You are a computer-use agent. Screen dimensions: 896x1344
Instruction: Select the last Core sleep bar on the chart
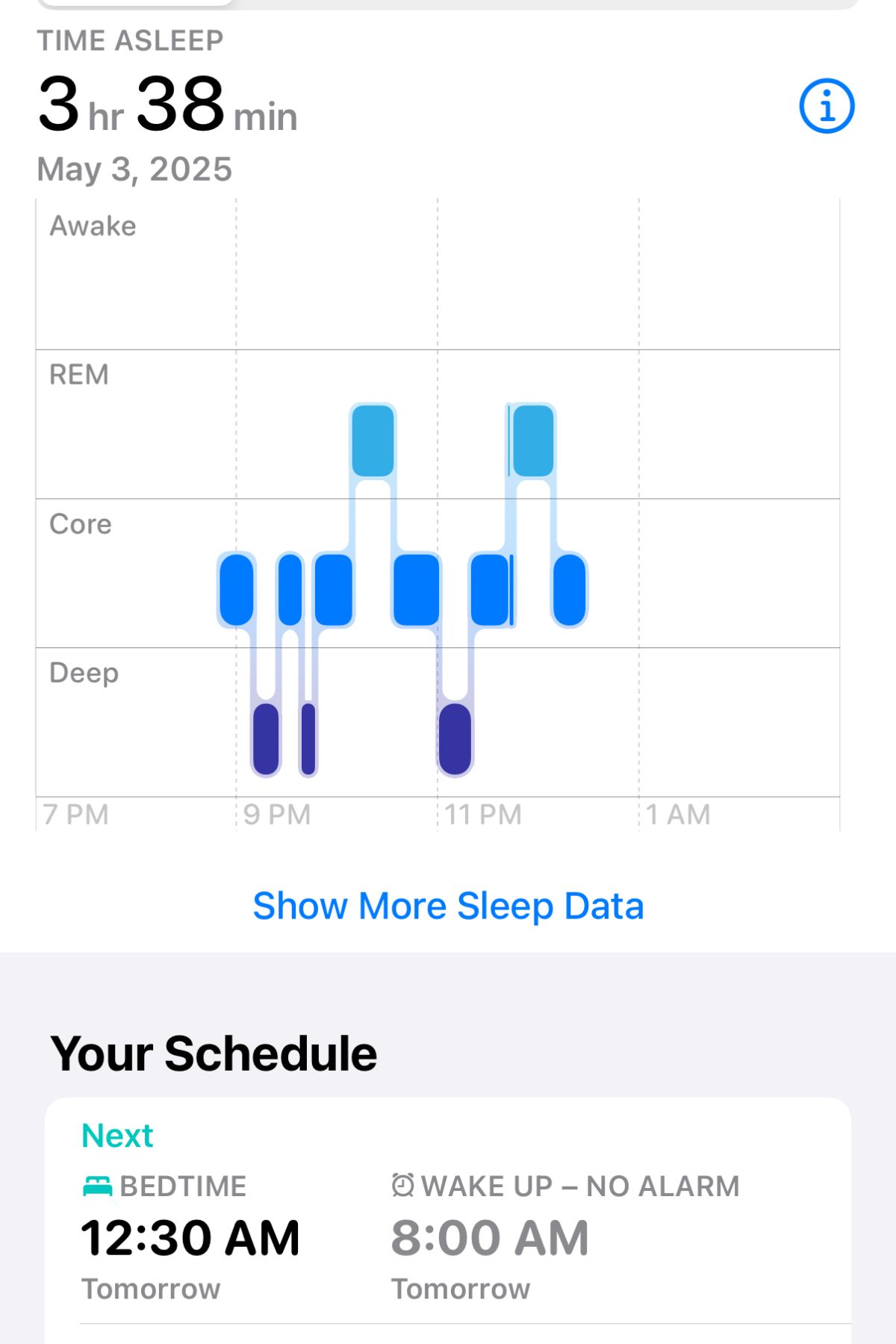coord(570,590)
